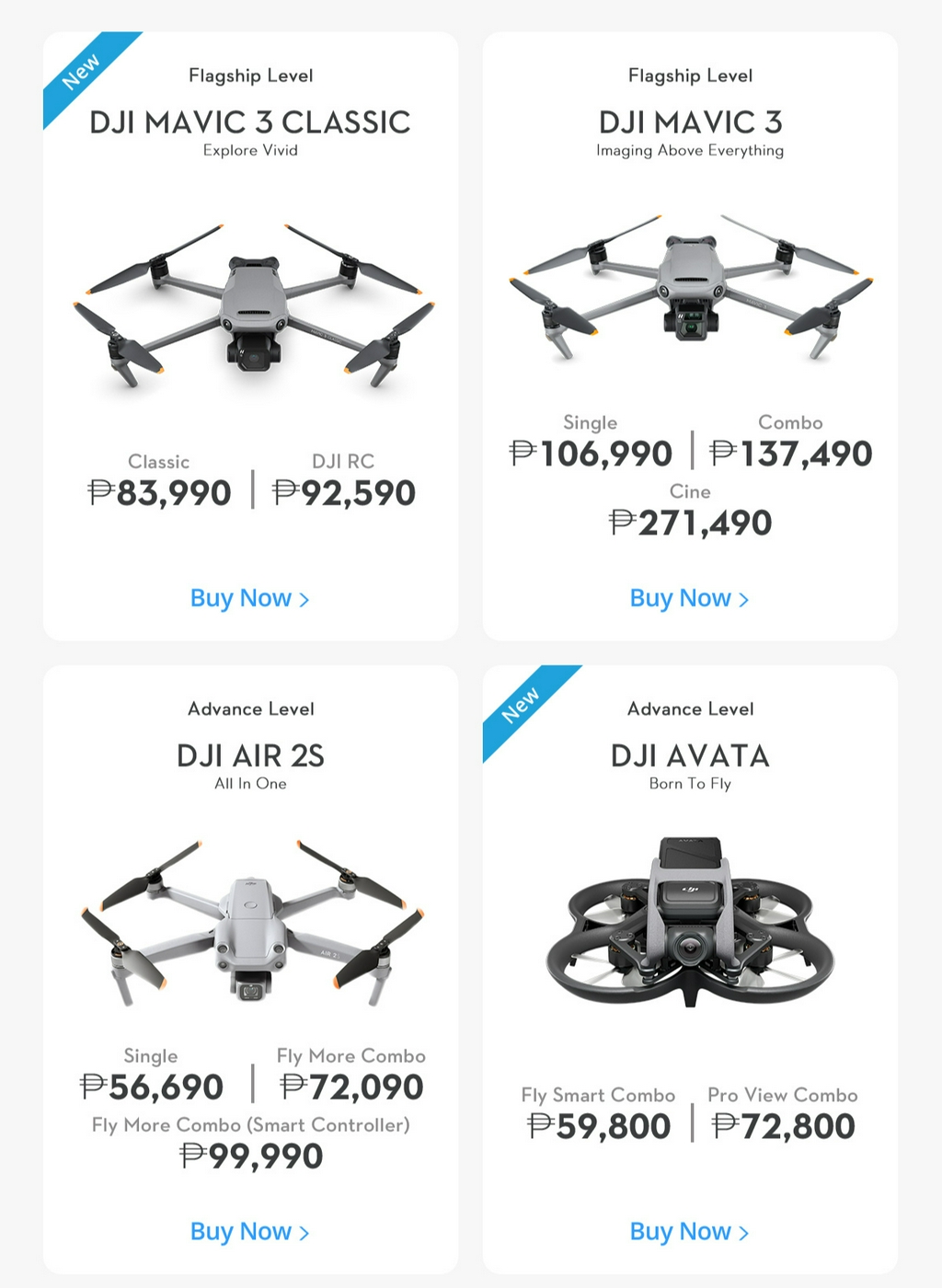The width and height of the screenshot is (942, 1288).
Task: Click Buy Now under DJI Mavic 3
Action: pos(682,598)
